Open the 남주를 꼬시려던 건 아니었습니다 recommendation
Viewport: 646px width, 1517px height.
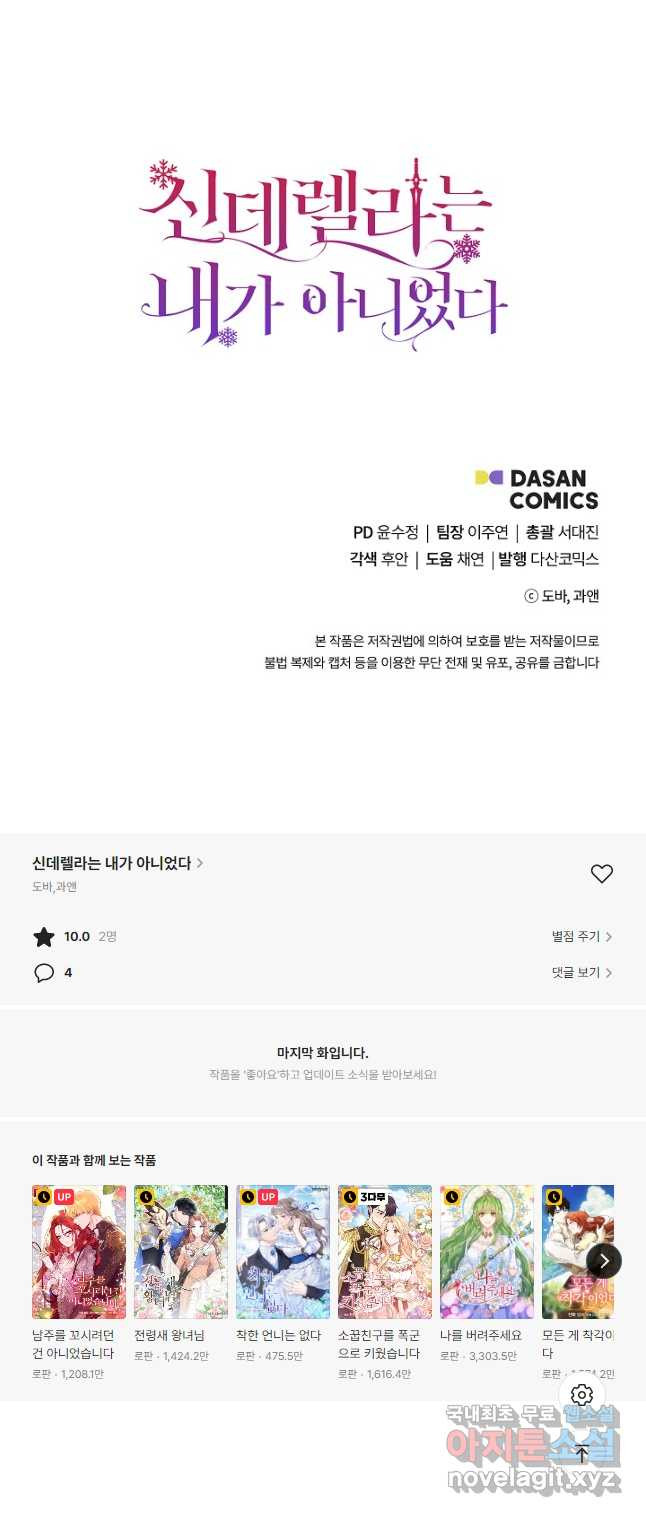[79, 1252]
